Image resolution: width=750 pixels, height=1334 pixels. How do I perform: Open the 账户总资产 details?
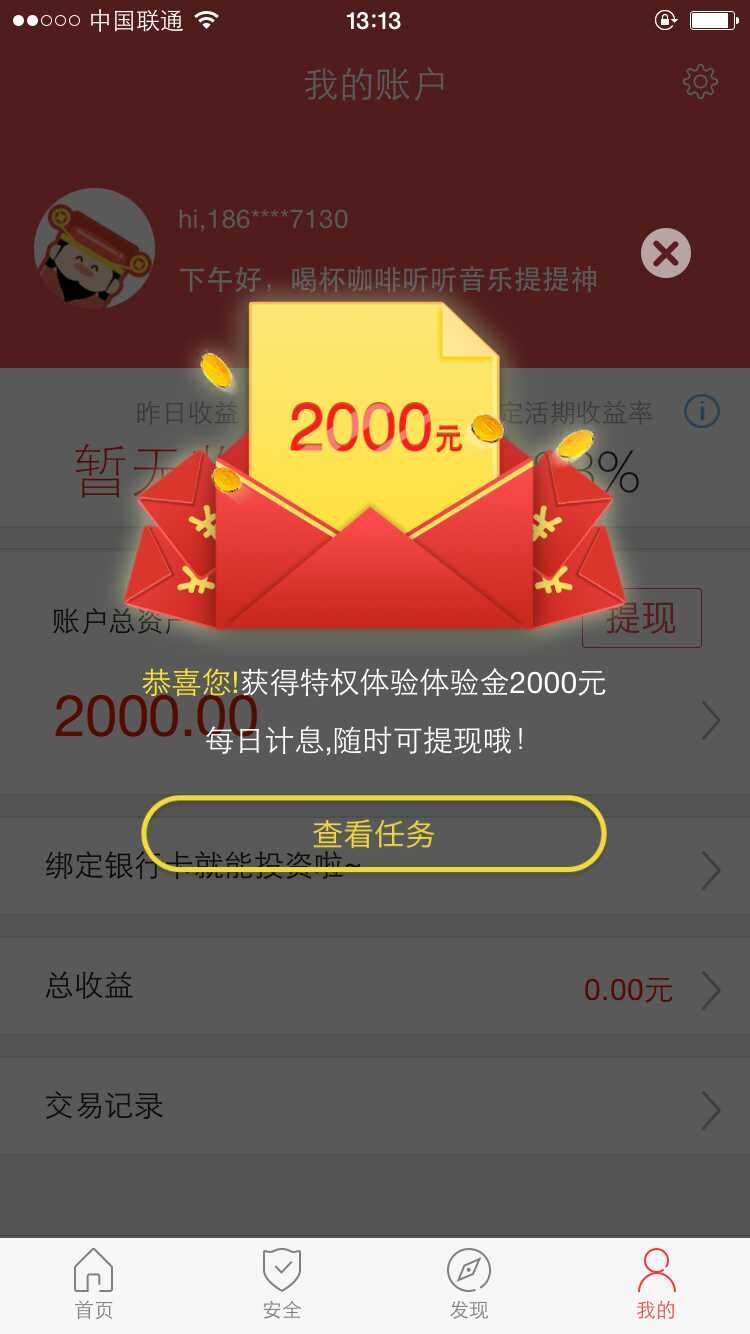point(710,720)
